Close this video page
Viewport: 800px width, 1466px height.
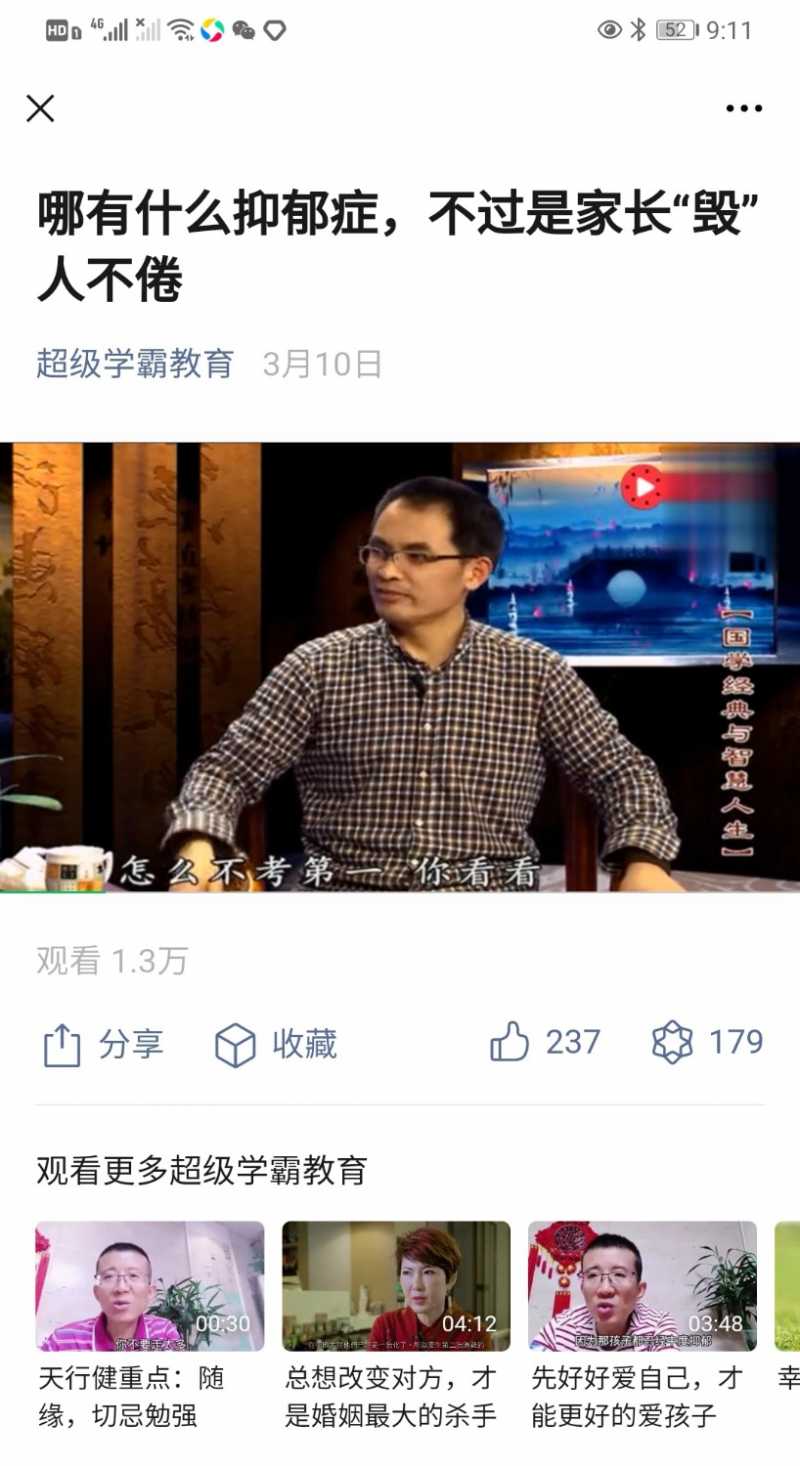click(40, 108)
